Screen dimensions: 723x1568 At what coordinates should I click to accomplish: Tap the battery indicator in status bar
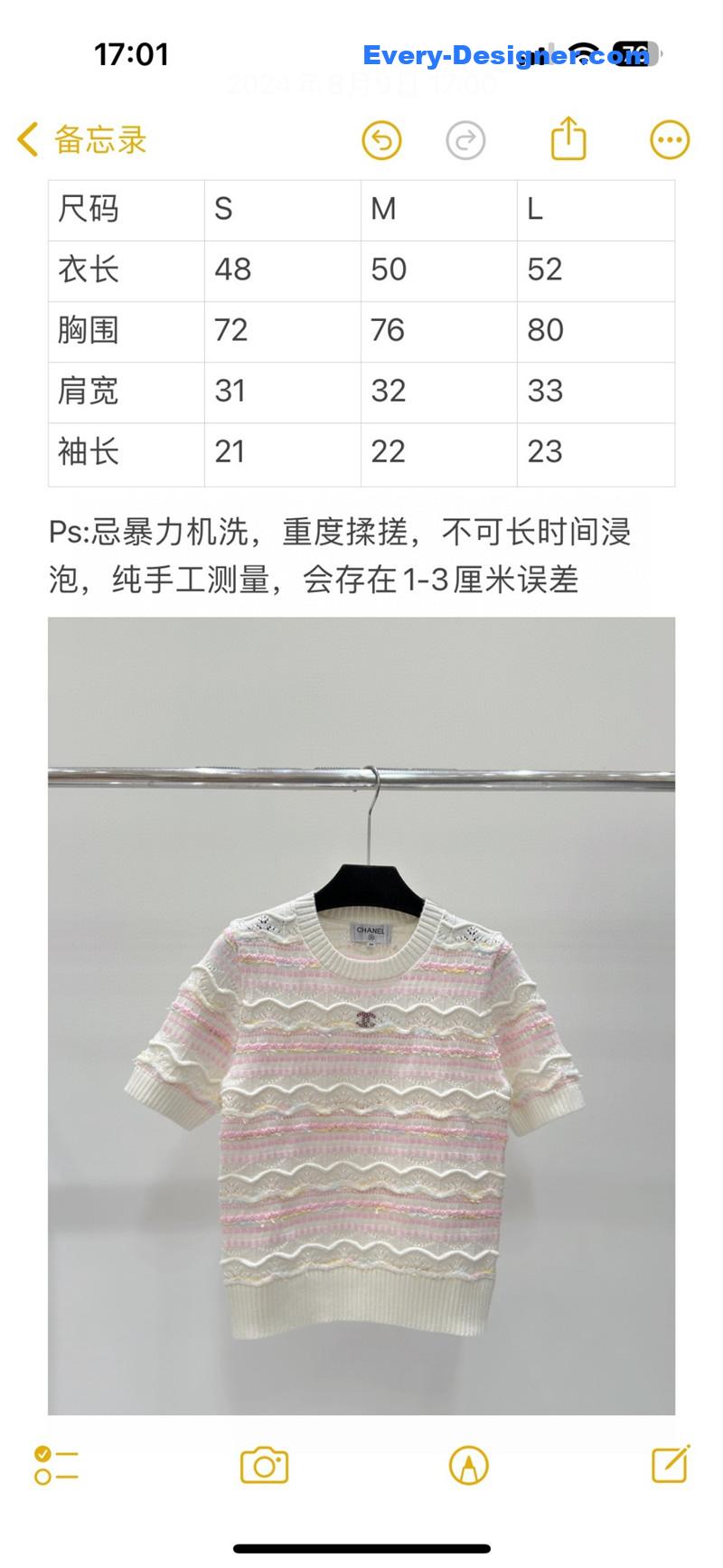(634, 52)
